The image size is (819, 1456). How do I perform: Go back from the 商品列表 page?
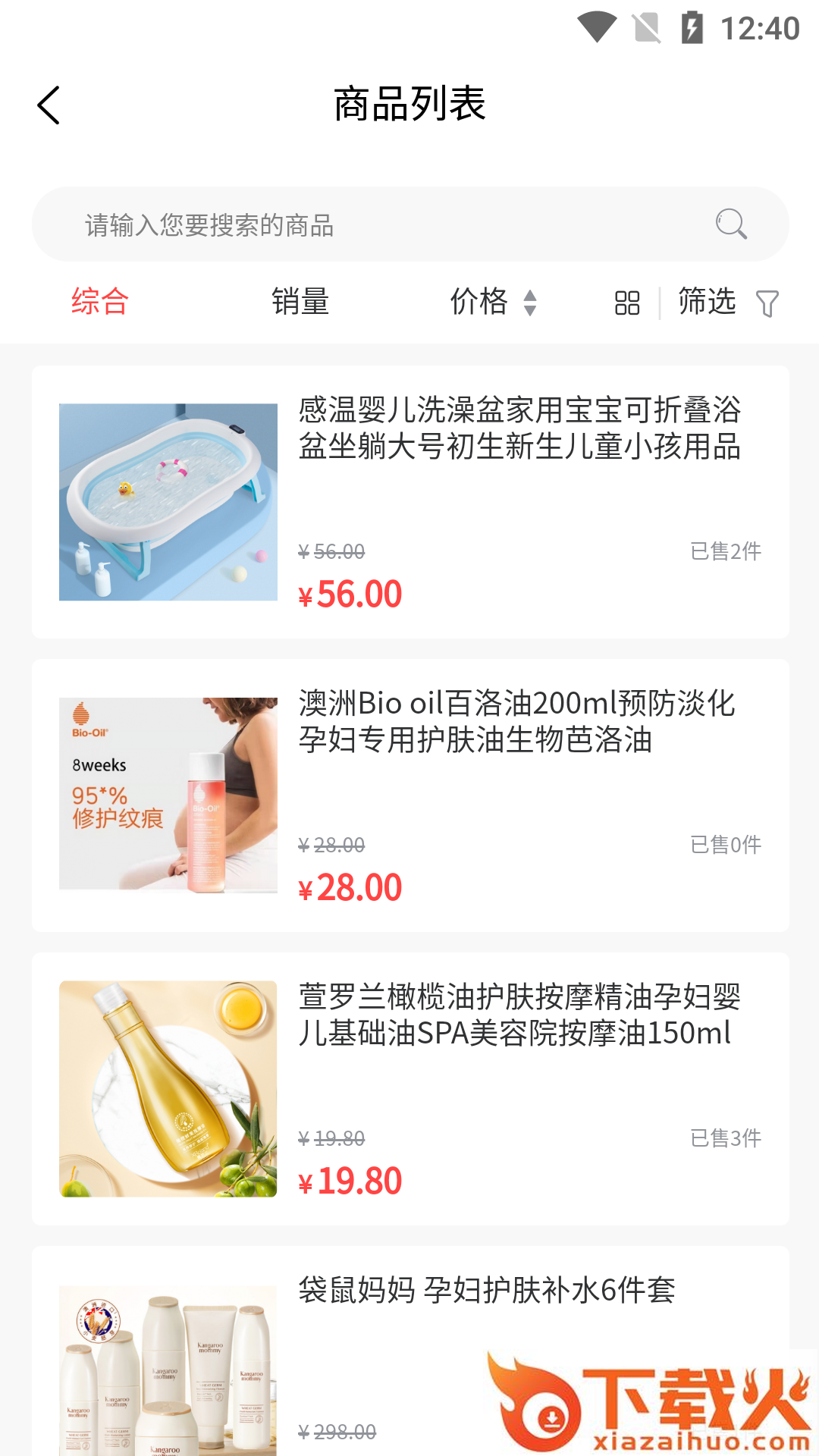point(49,105)
